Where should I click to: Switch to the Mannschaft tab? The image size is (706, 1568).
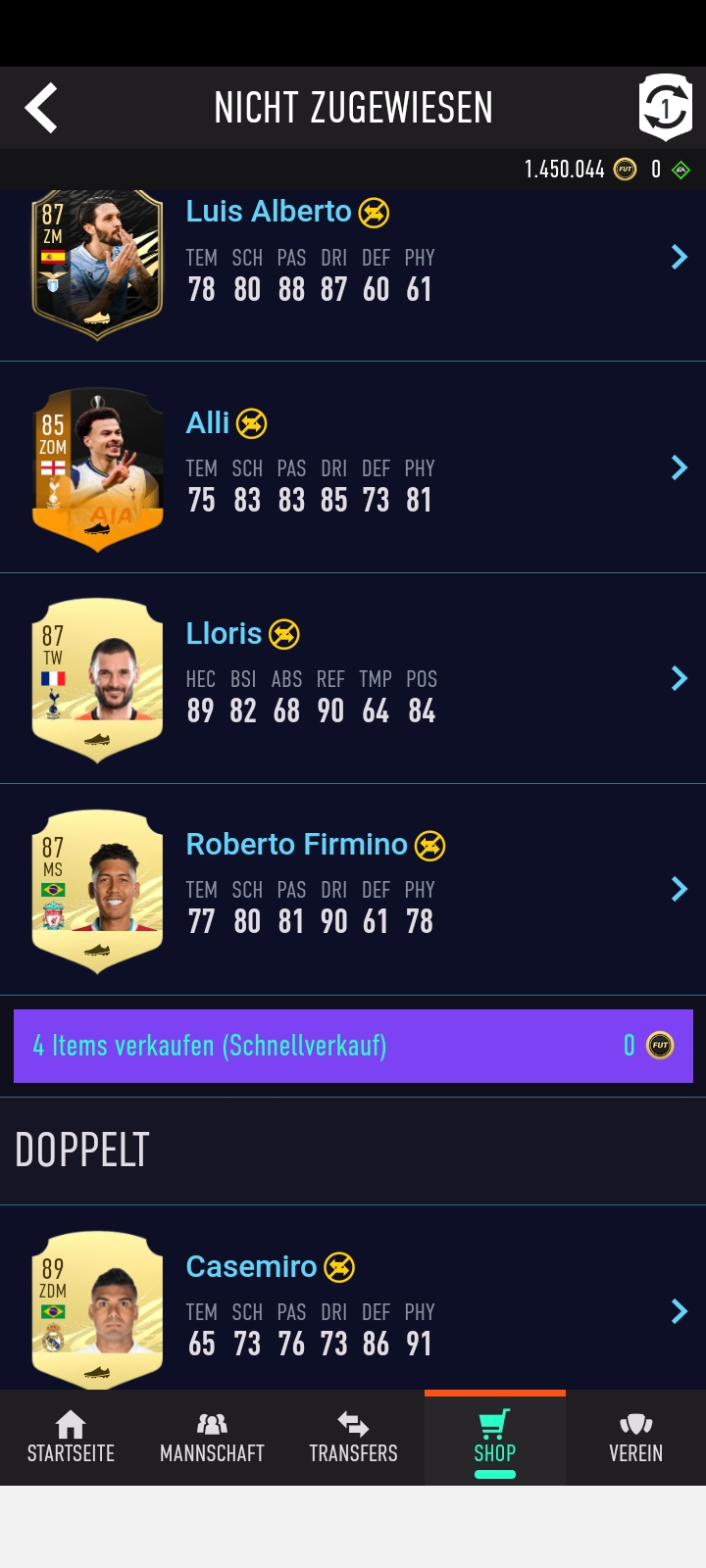212,1438
